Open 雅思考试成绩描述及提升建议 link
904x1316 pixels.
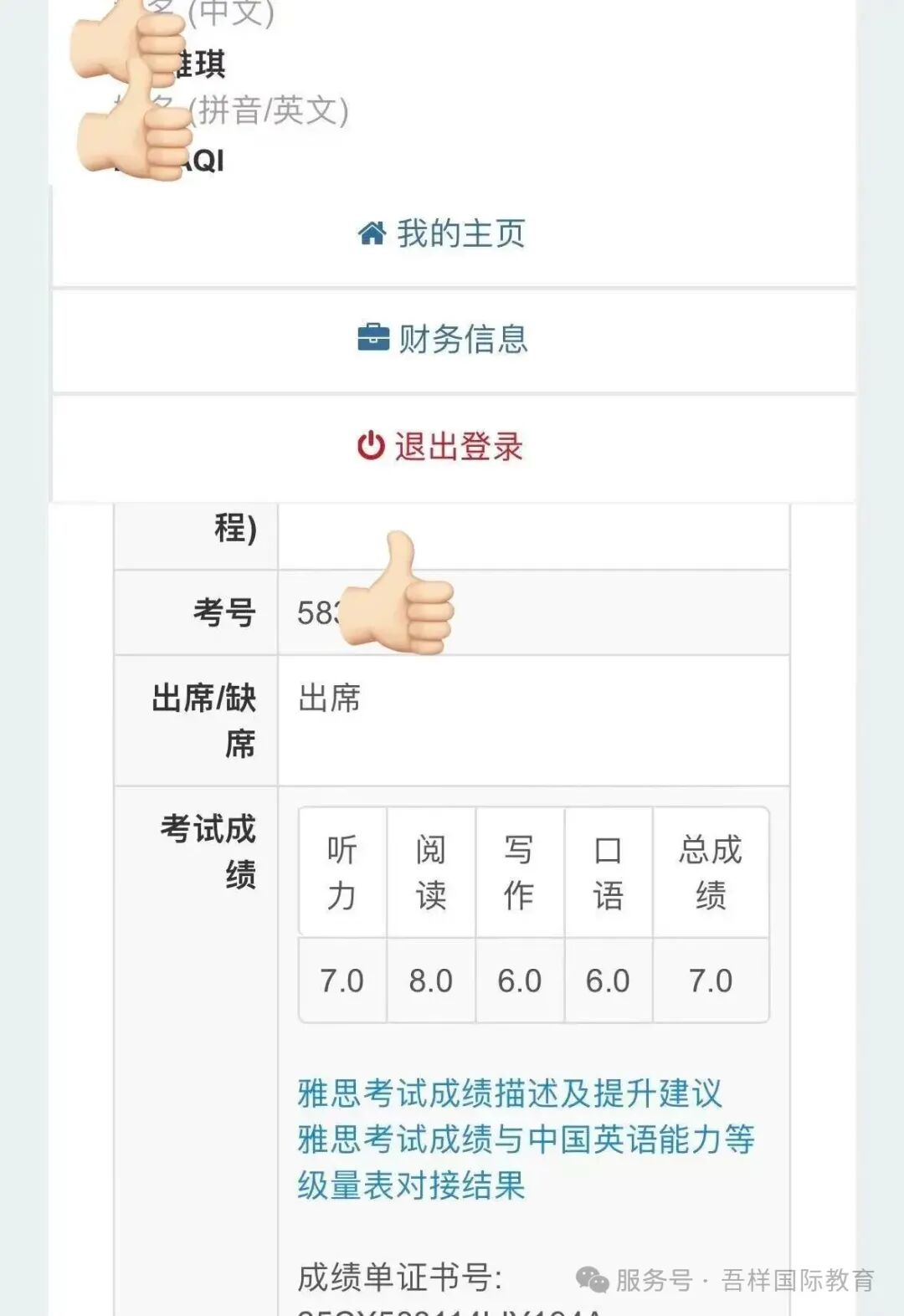click(x=509, y=1093)
